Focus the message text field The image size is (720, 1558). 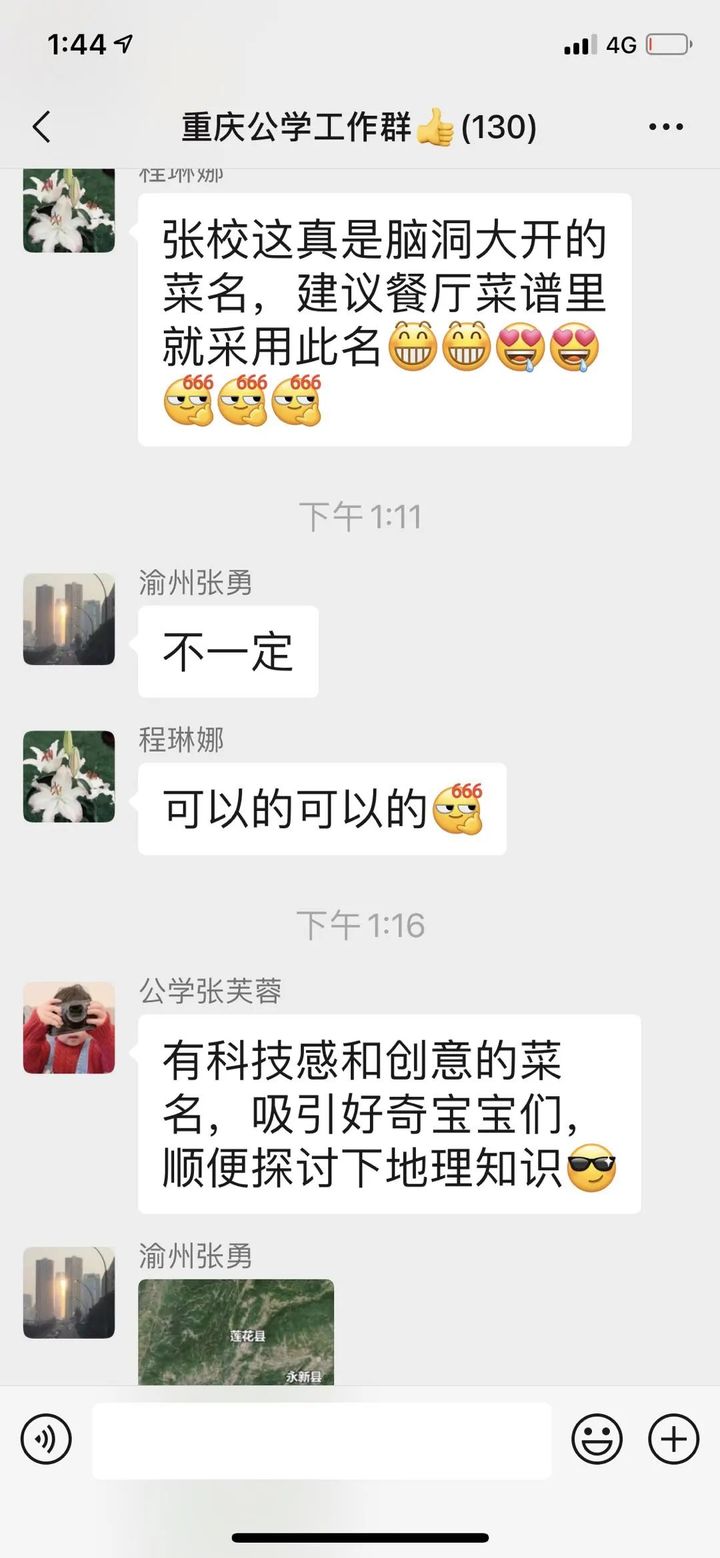tap(321, 1440)
